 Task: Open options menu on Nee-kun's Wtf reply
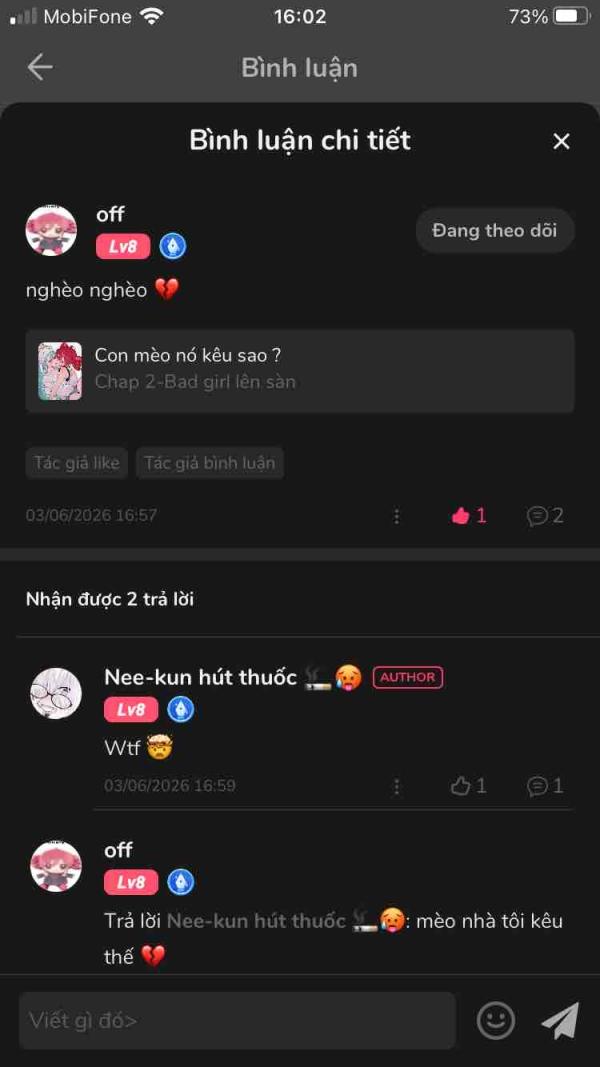[x=397, y=787]
